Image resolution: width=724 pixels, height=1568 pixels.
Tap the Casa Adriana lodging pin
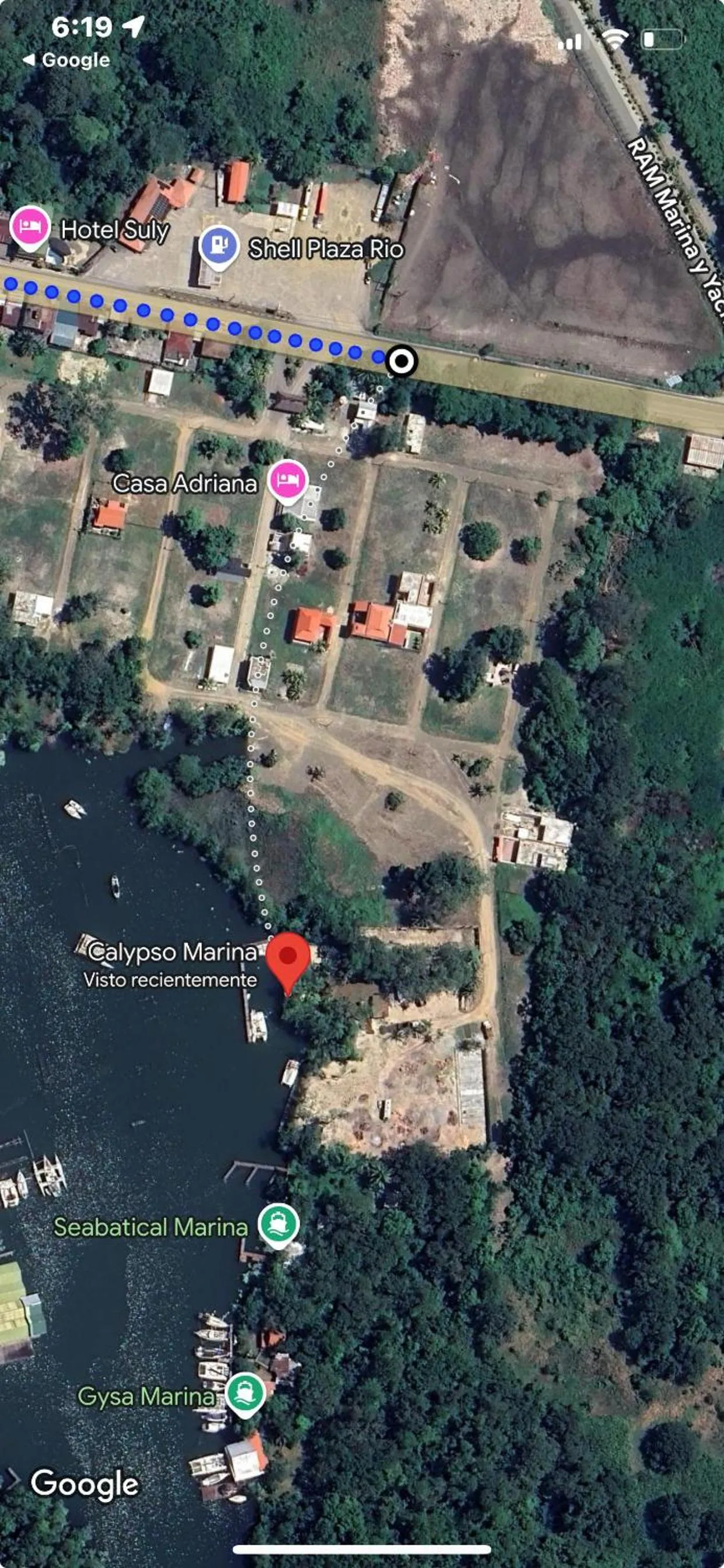point(287,481)
